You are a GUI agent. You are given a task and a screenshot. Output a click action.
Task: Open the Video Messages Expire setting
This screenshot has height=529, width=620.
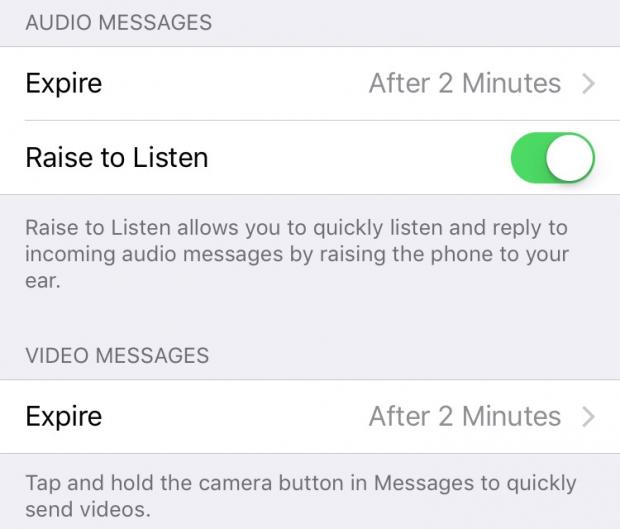click(310, 416)
